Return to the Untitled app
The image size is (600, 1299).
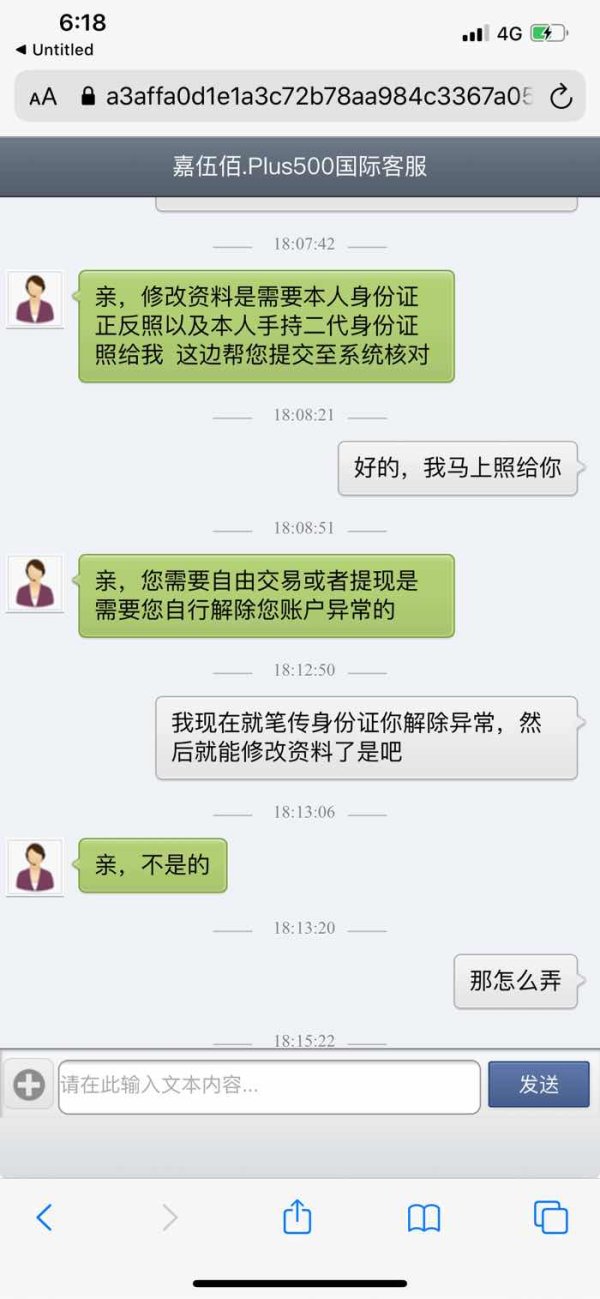55,50
